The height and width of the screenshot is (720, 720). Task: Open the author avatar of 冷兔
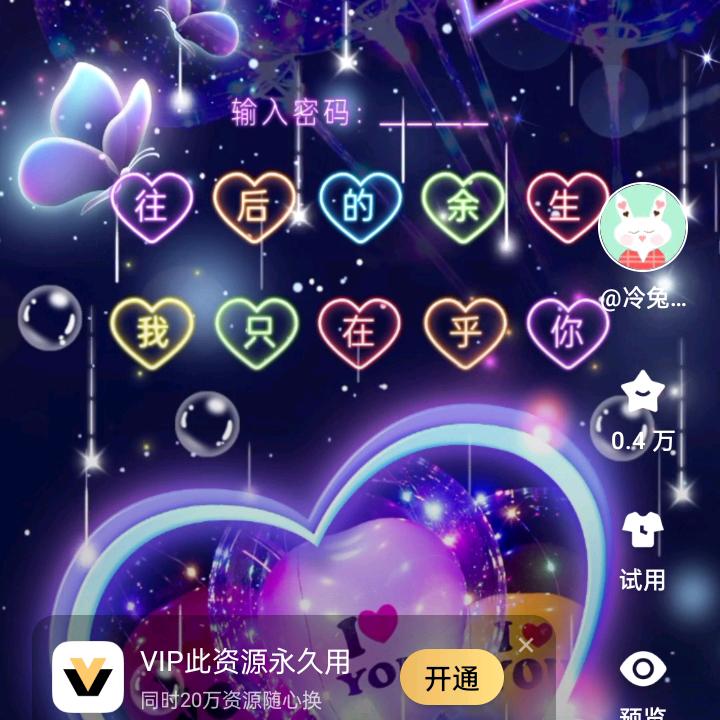tap(642, 229)
